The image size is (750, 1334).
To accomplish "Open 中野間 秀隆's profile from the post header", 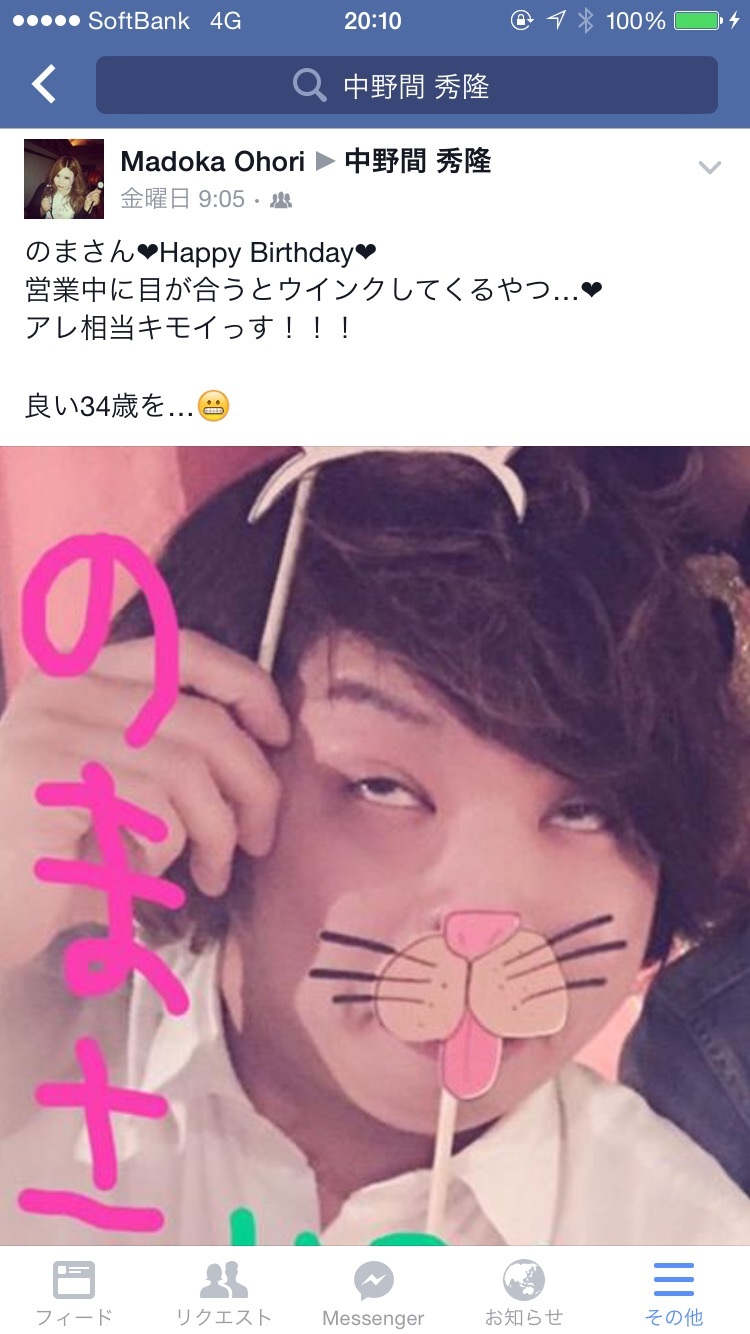I will click(417, 161).
